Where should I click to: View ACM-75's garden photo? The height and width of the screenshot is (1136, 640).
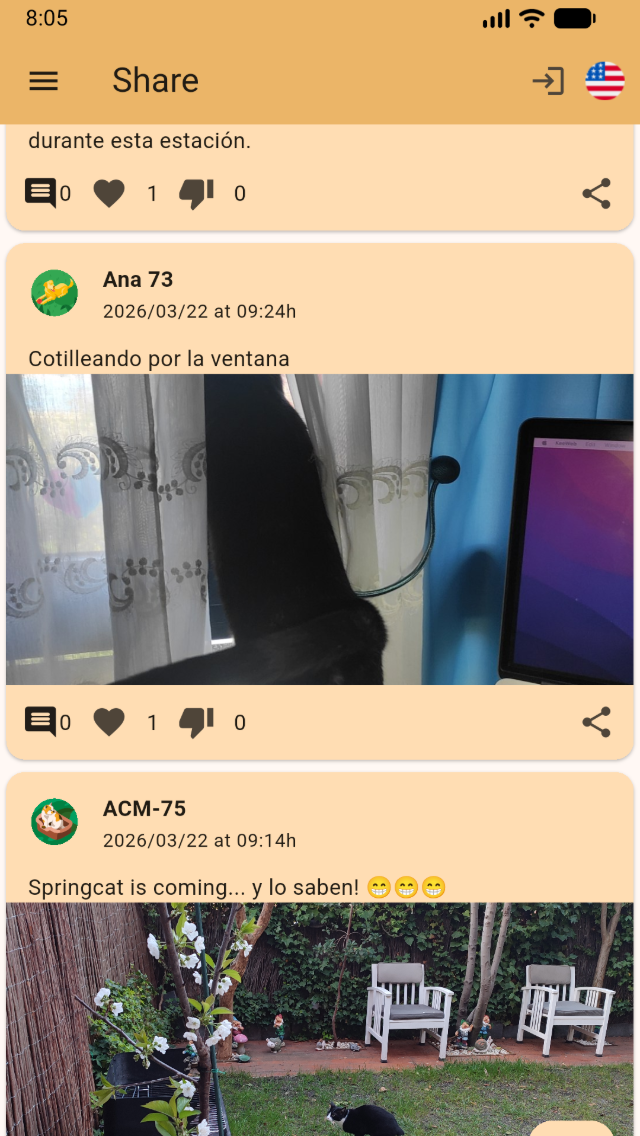(320, 1018)
